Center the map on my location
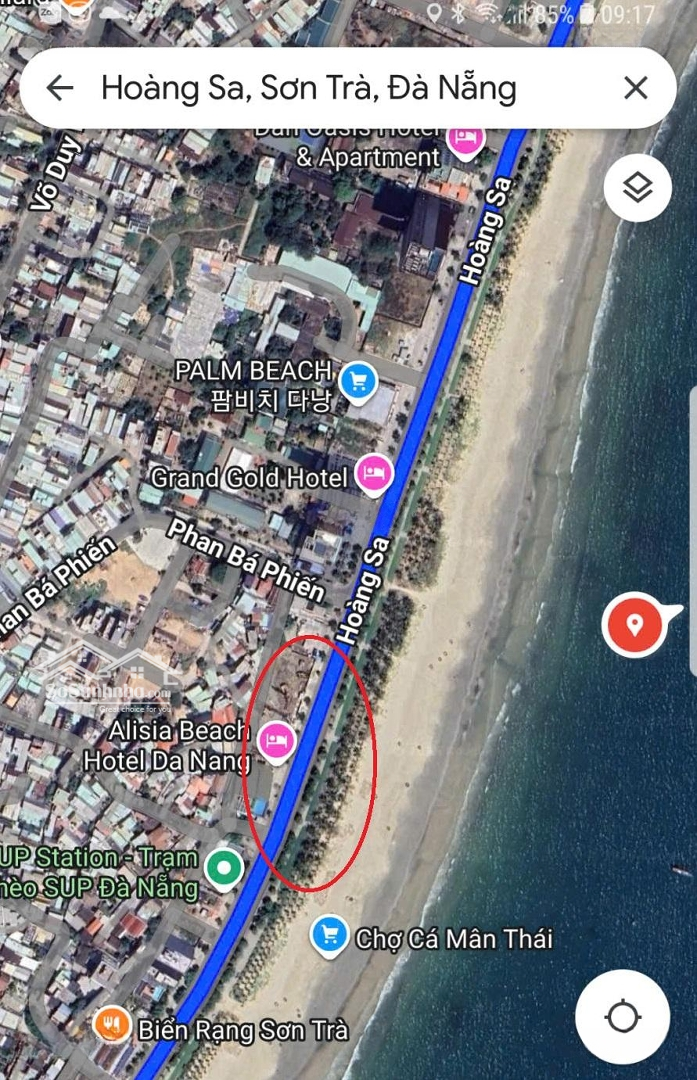The width and height of the screenshot is (697, 1080). tap(622, 1017)
